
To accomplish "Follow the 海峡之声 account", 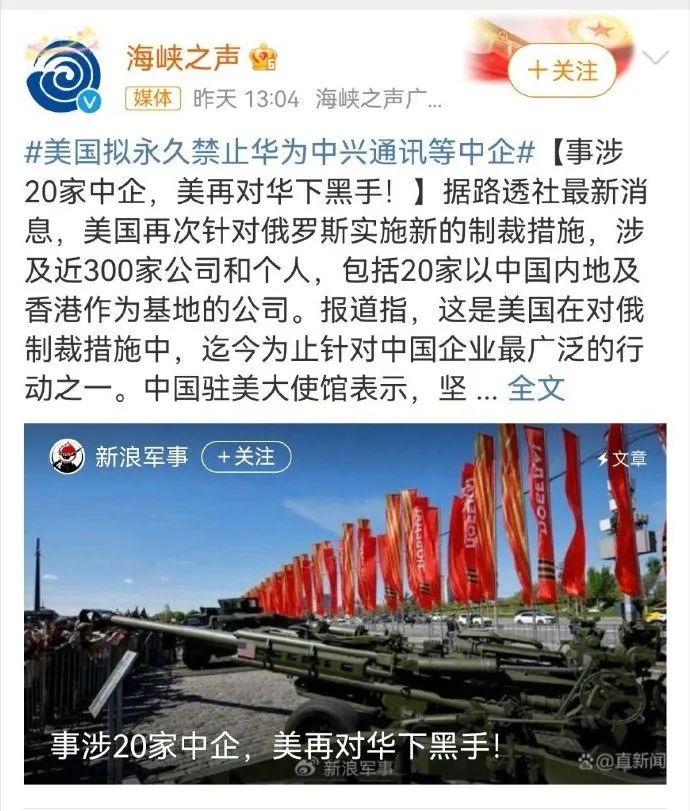I will click(x=564, y=70).
